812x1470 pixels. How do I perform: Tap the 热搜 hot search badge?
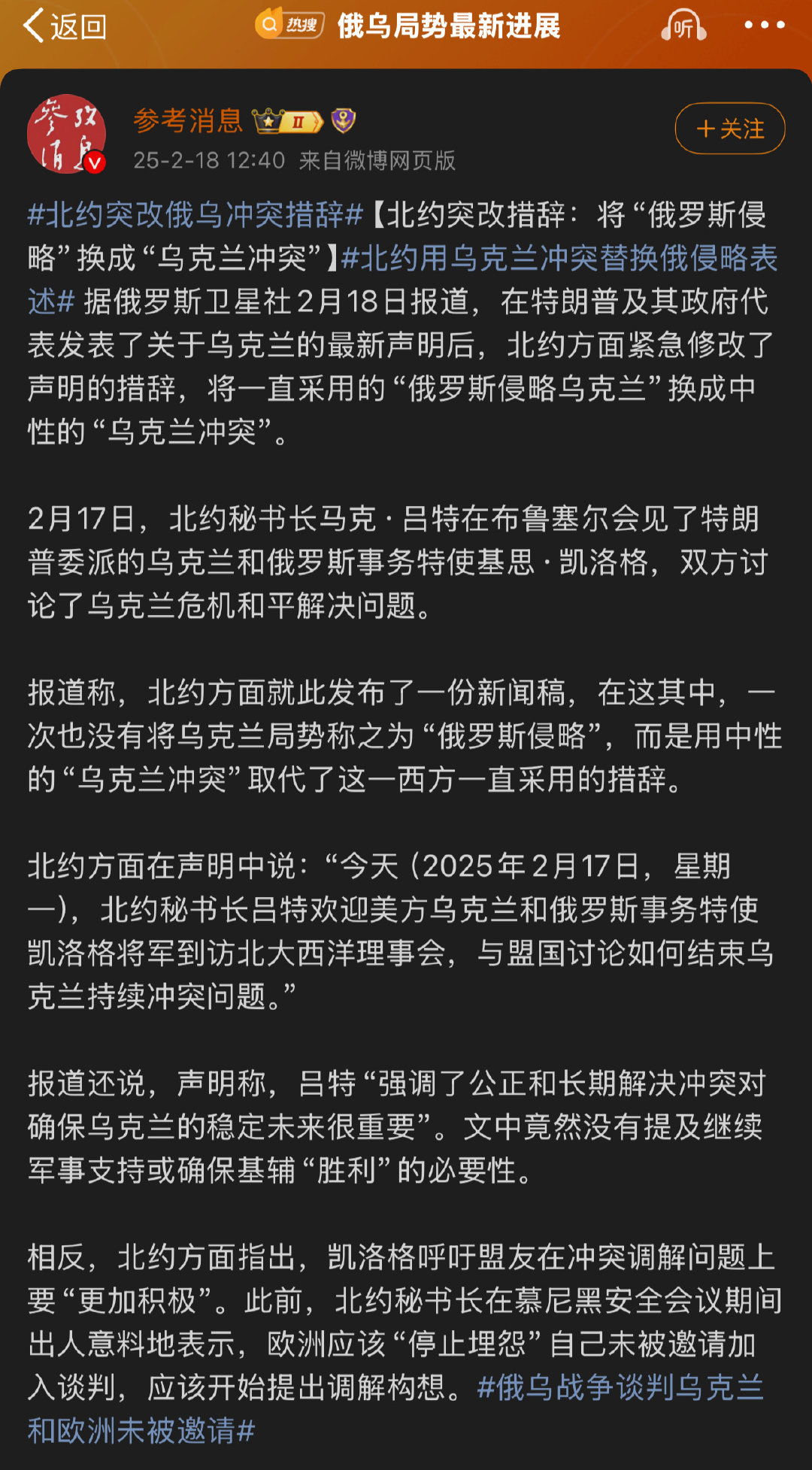(x=289, y=26)
